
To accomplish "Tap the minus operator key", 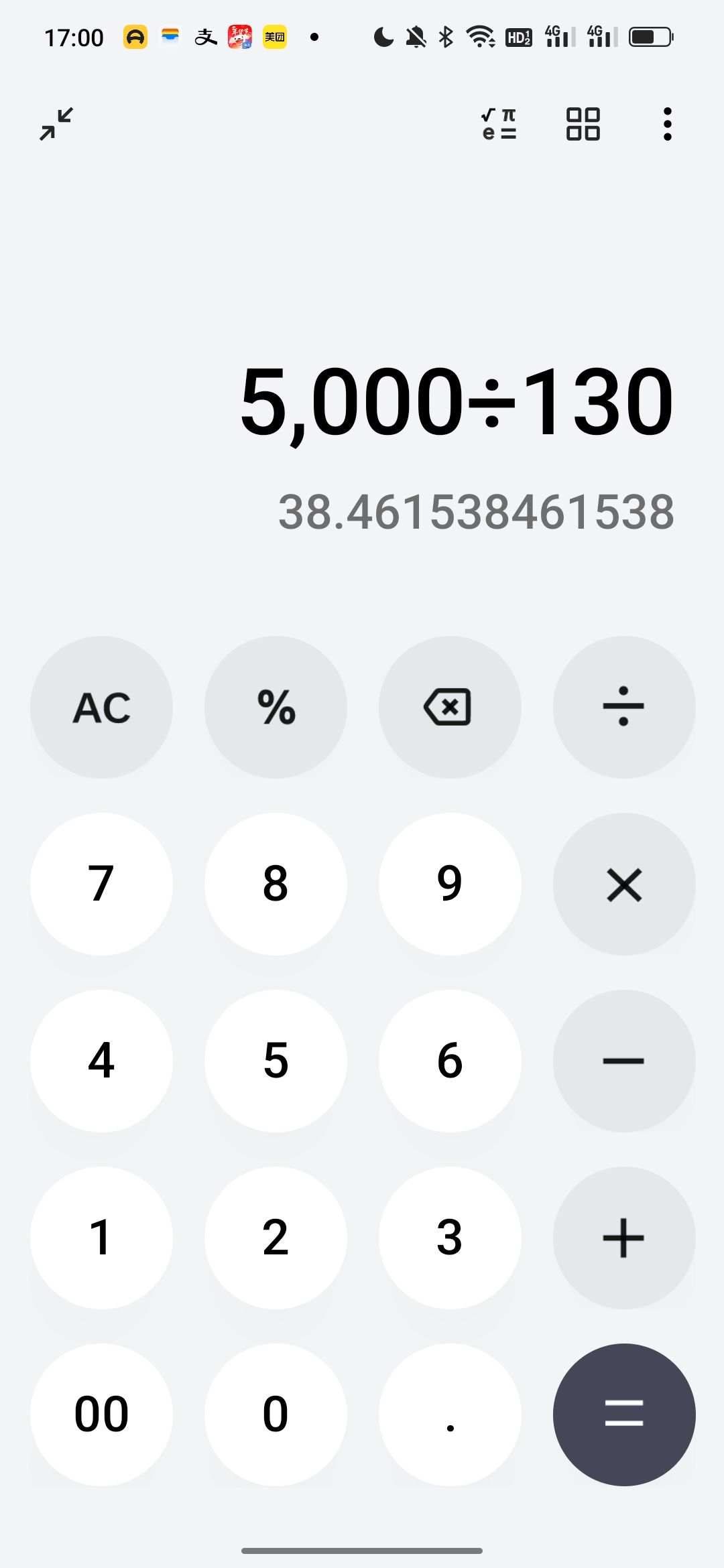I will click(623, 1061).
